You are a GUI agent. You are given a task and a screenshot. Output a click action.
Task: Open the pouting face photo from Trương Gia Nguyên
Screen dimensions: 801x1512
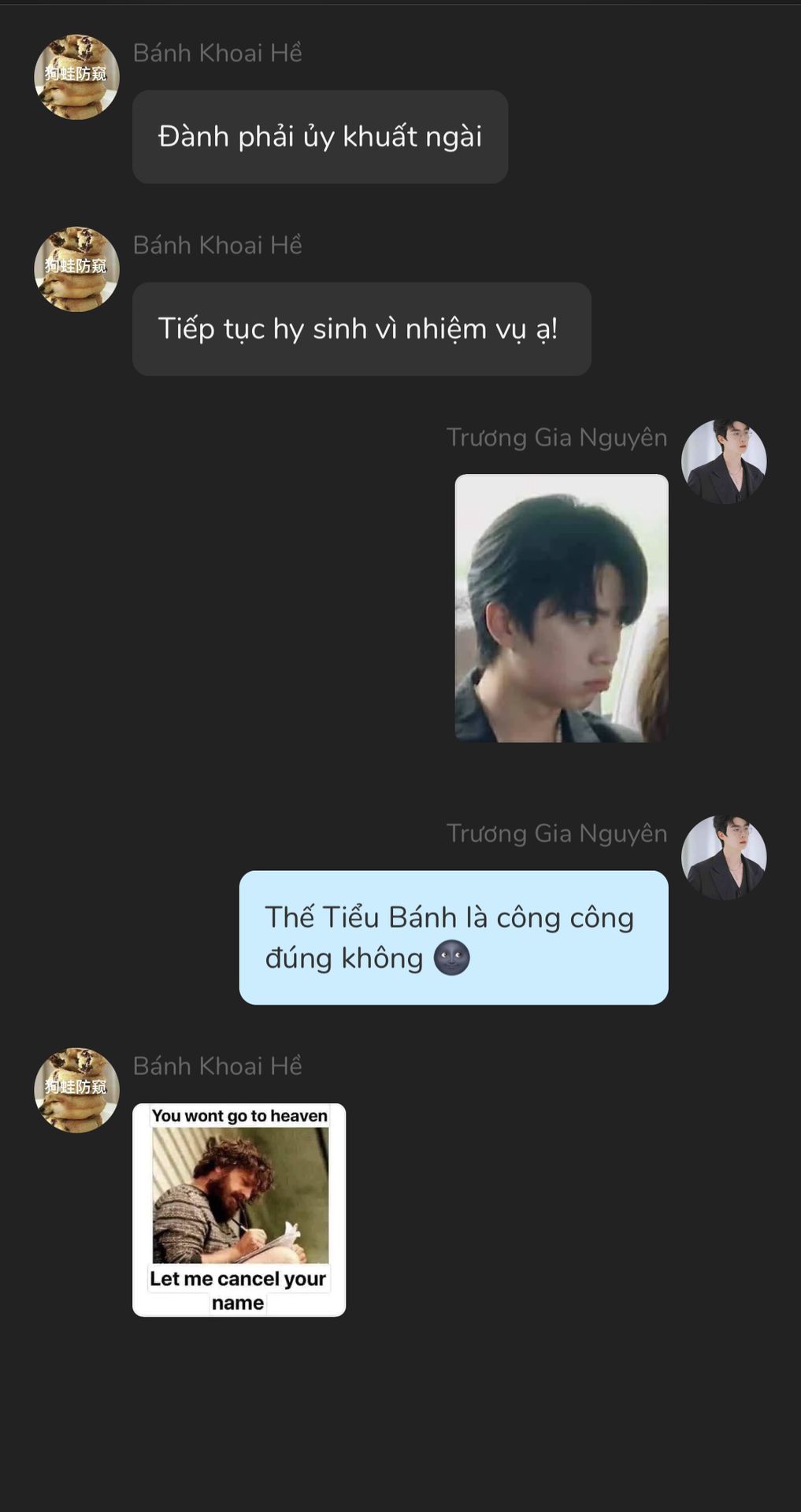pos(561,608)
